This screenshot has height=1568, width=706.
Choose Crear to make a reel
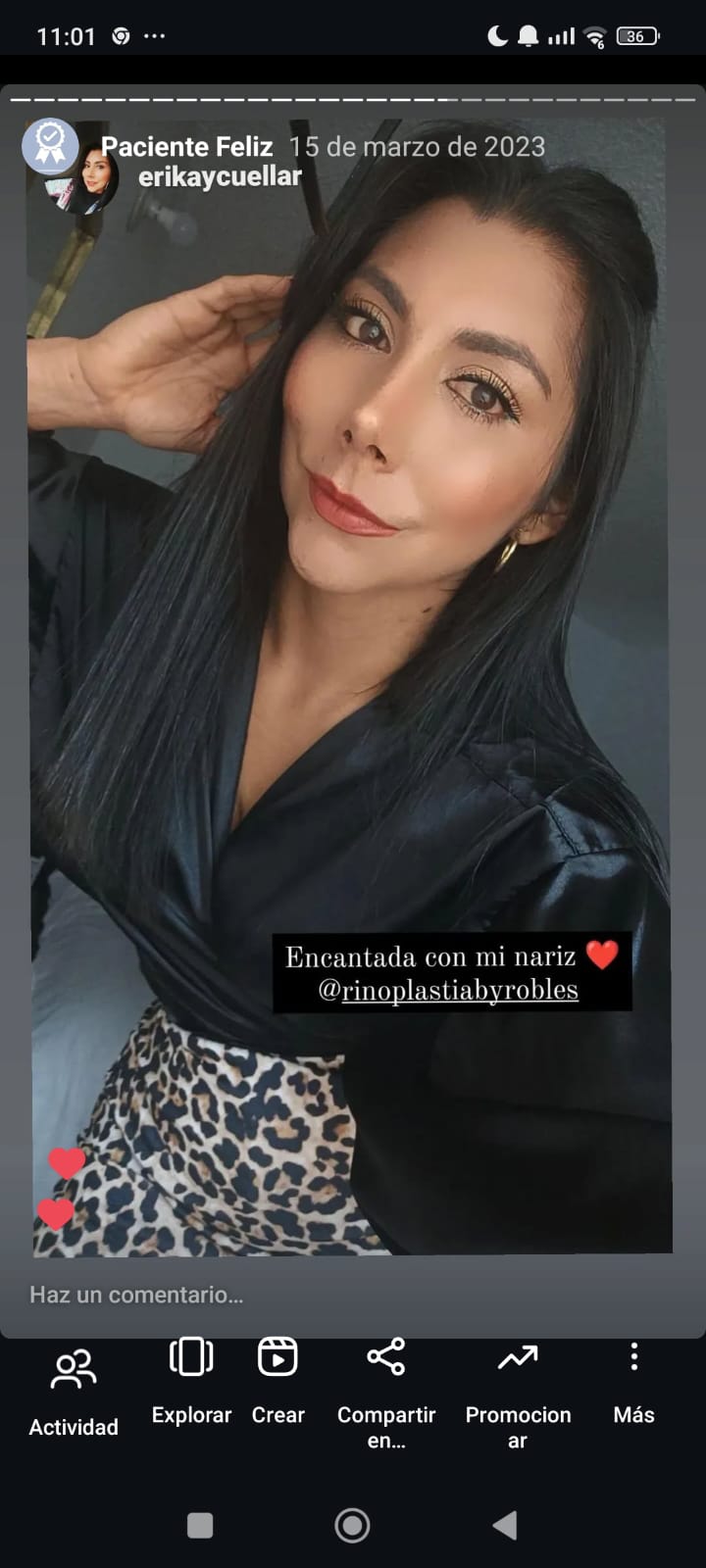click(277, 1382)
